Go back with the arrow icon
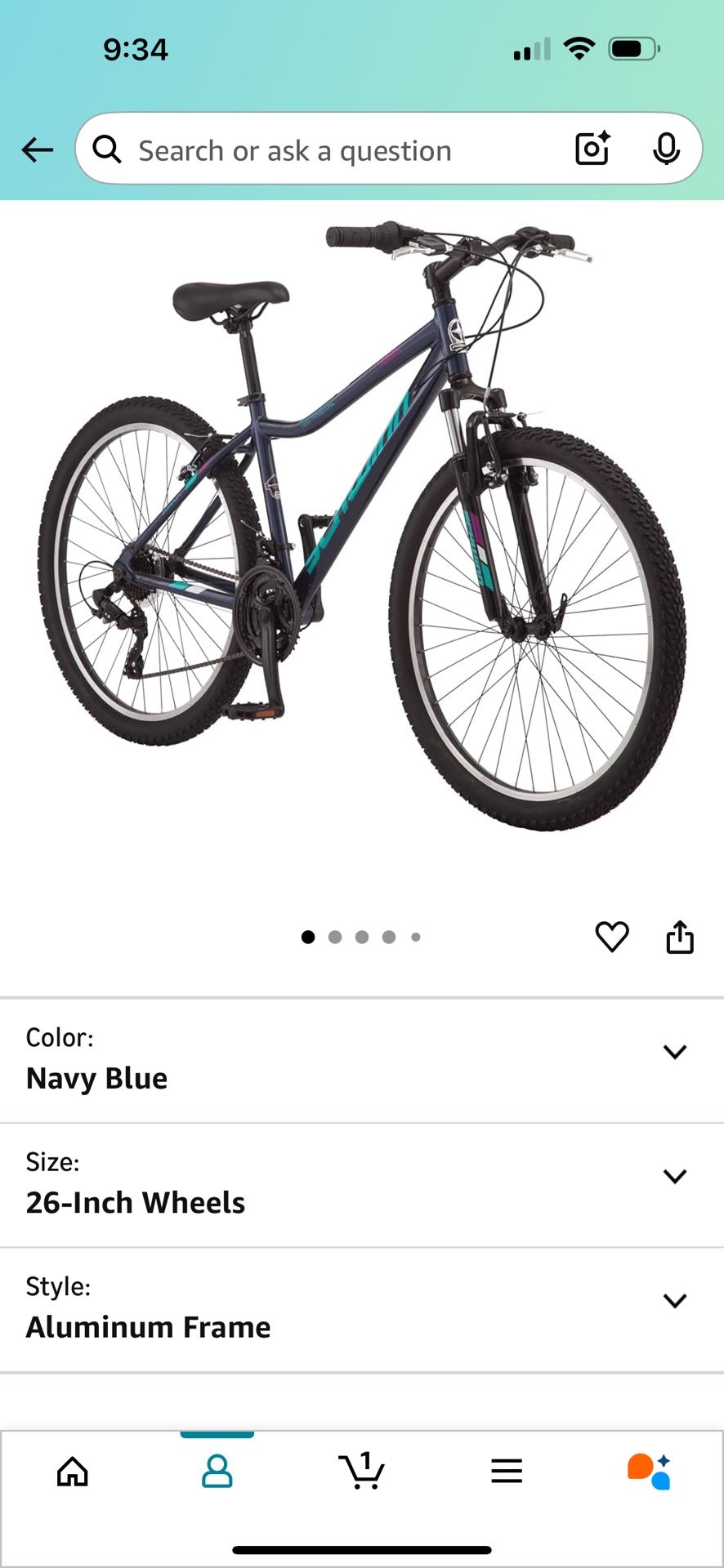This screenshot has height=1568, width=724. pos(37,149)
